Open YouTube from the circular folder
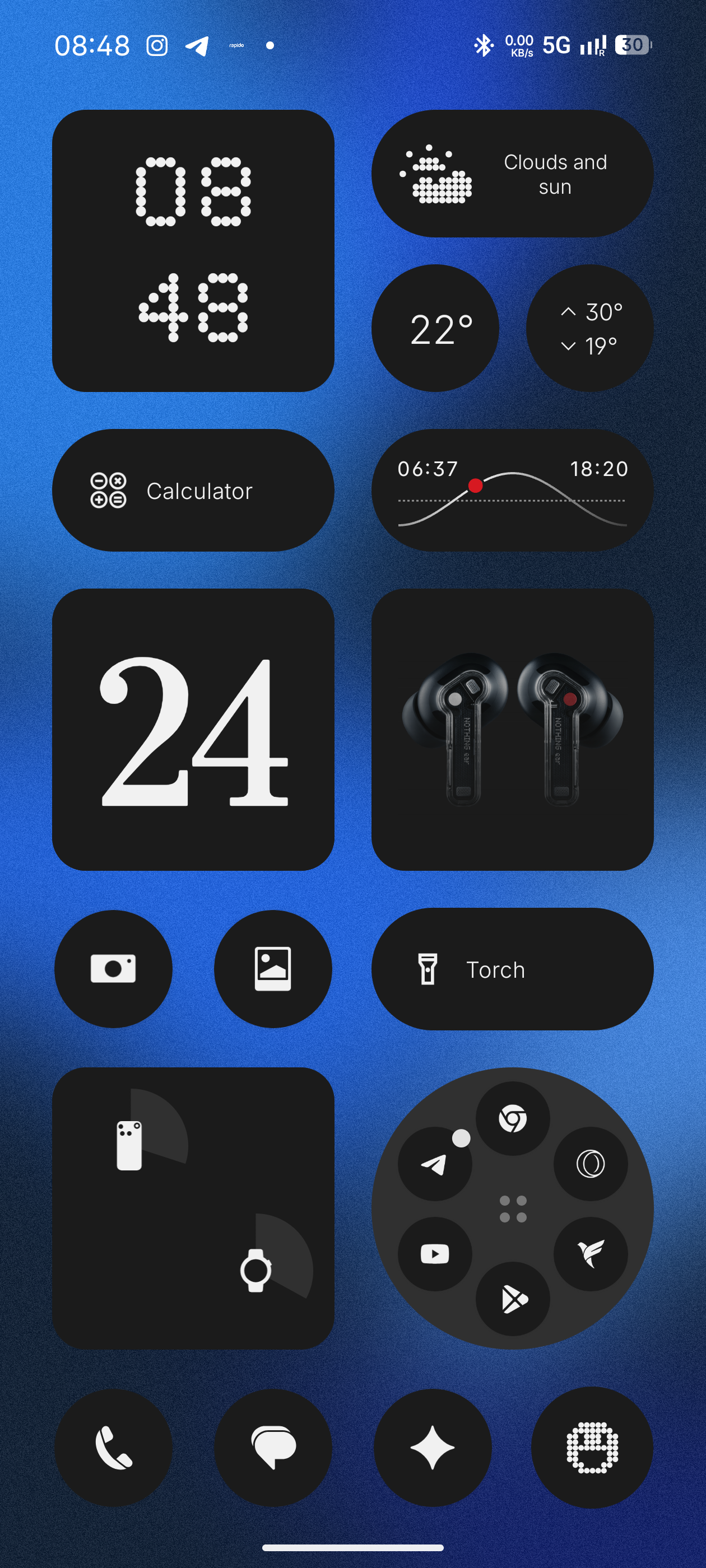Image resolution: width=706 pixels, height=1568 pixels. pyautogui.click(x=434, y=1254)
